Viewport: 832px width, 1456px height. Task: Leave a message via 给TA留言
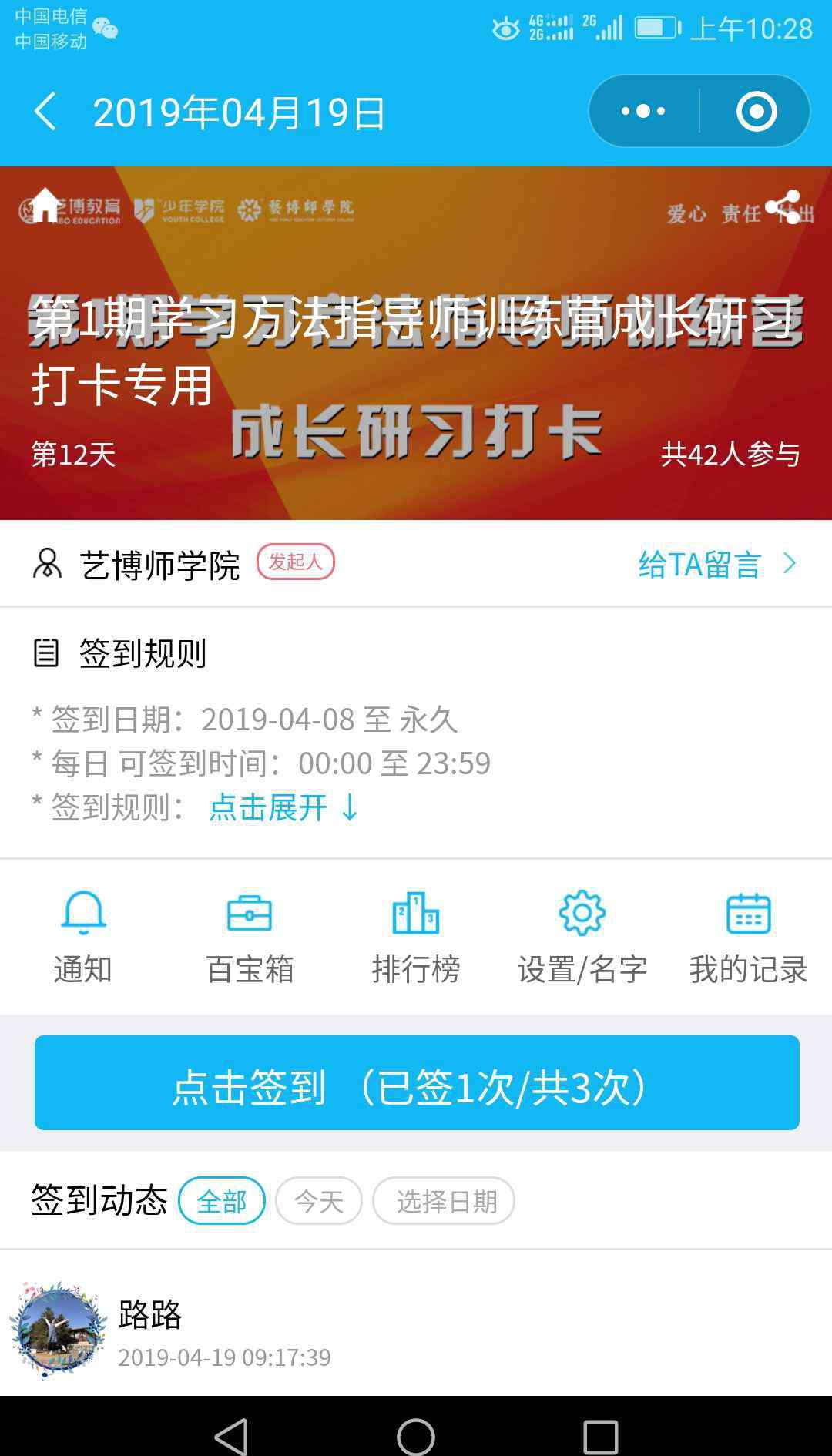[716, 565]
